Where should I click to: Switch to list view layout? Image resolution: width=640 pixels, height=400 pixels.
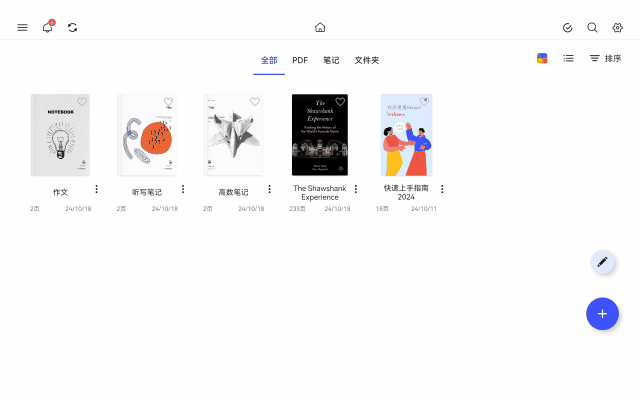click(568, 59)
